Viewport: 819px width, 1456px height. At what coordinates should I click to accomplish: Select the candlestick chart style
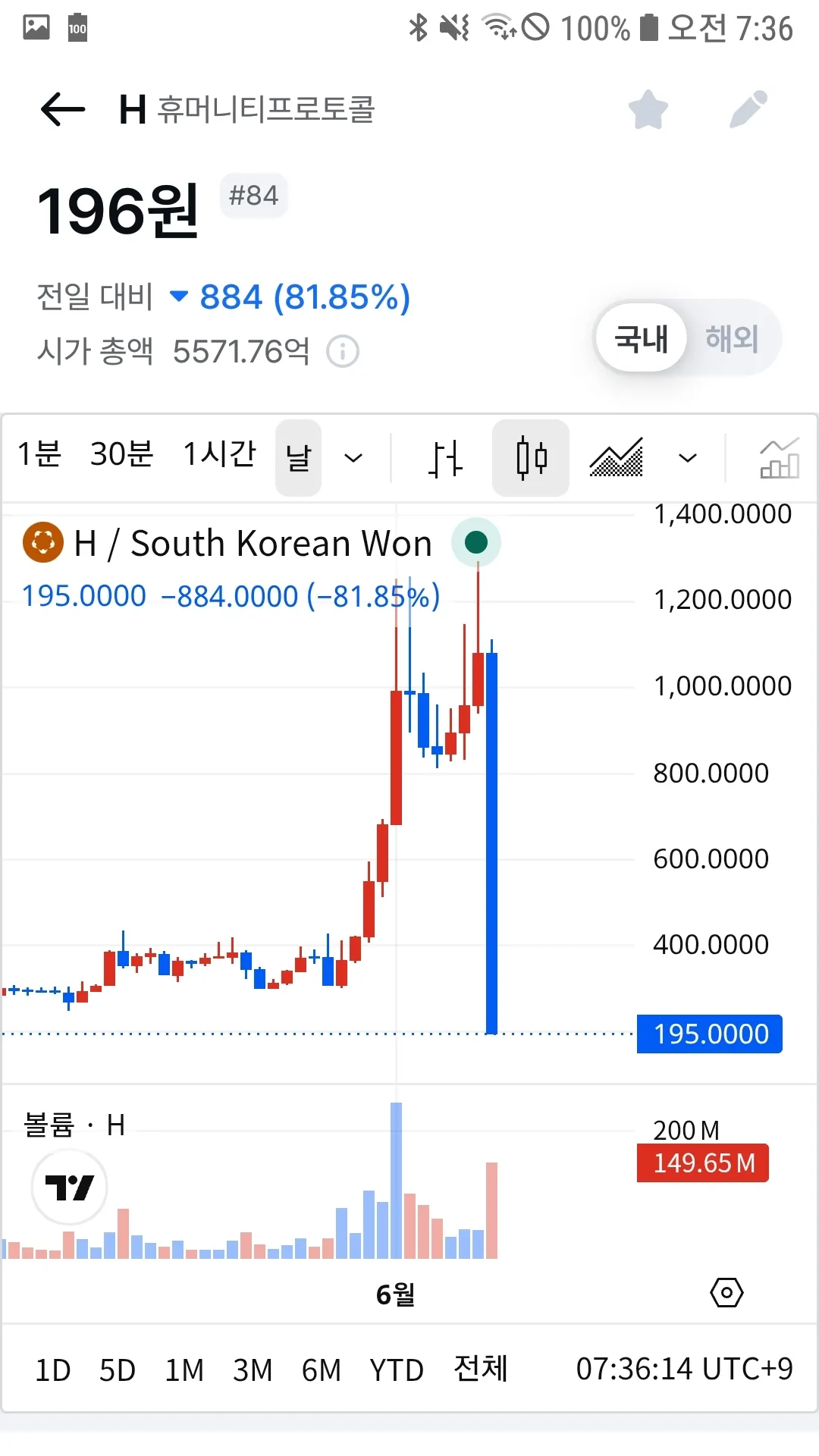click(531, 458)
